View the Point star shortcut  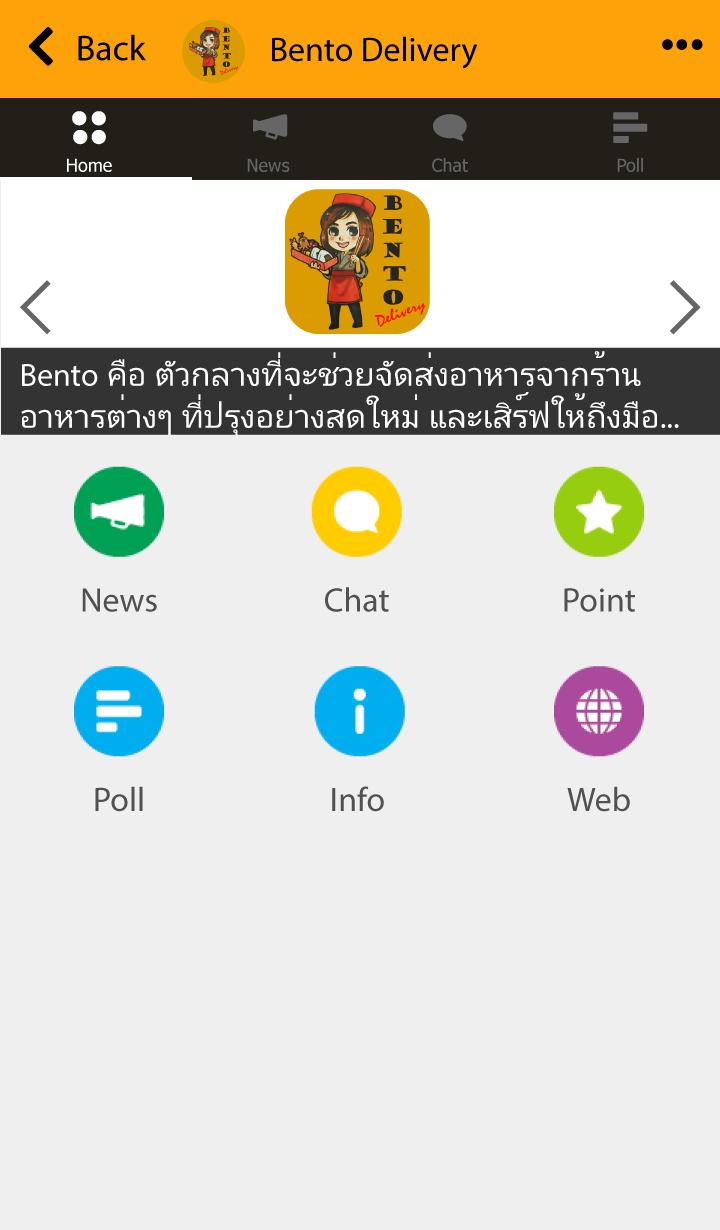(x=599, y=512)
